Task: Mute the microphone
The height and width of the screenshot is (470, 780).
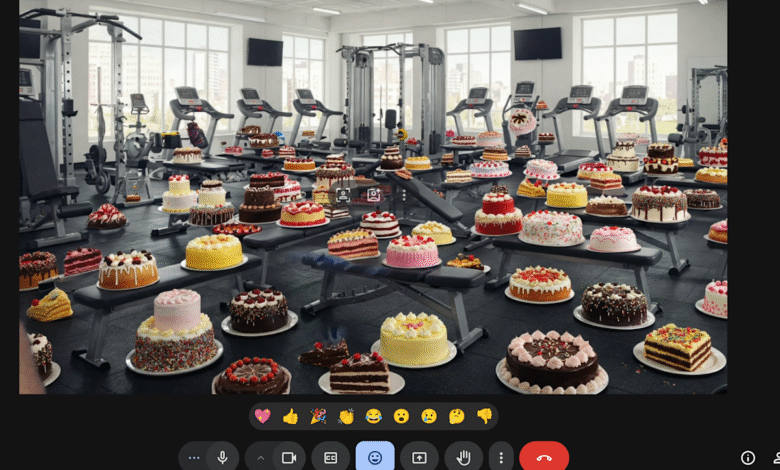Action: click(x=223, y=457)
